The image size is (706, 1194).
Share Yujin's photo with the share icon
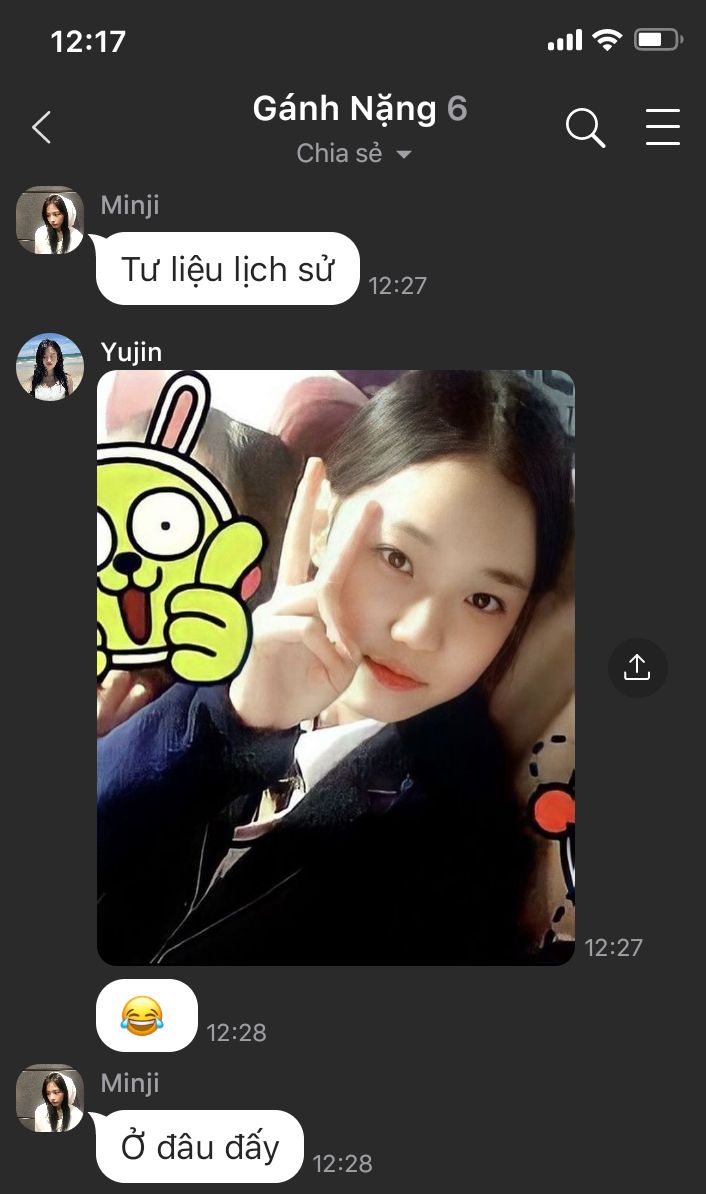click(637, 668)
